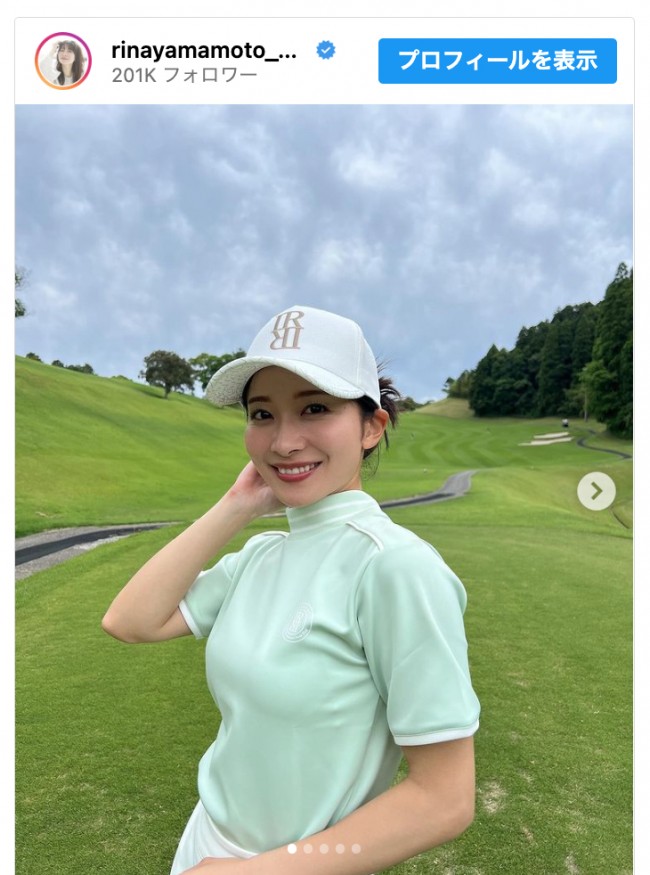Screen dimensions: 650x875
Task: Go to the next photo arrow
Action: [596, 491]
